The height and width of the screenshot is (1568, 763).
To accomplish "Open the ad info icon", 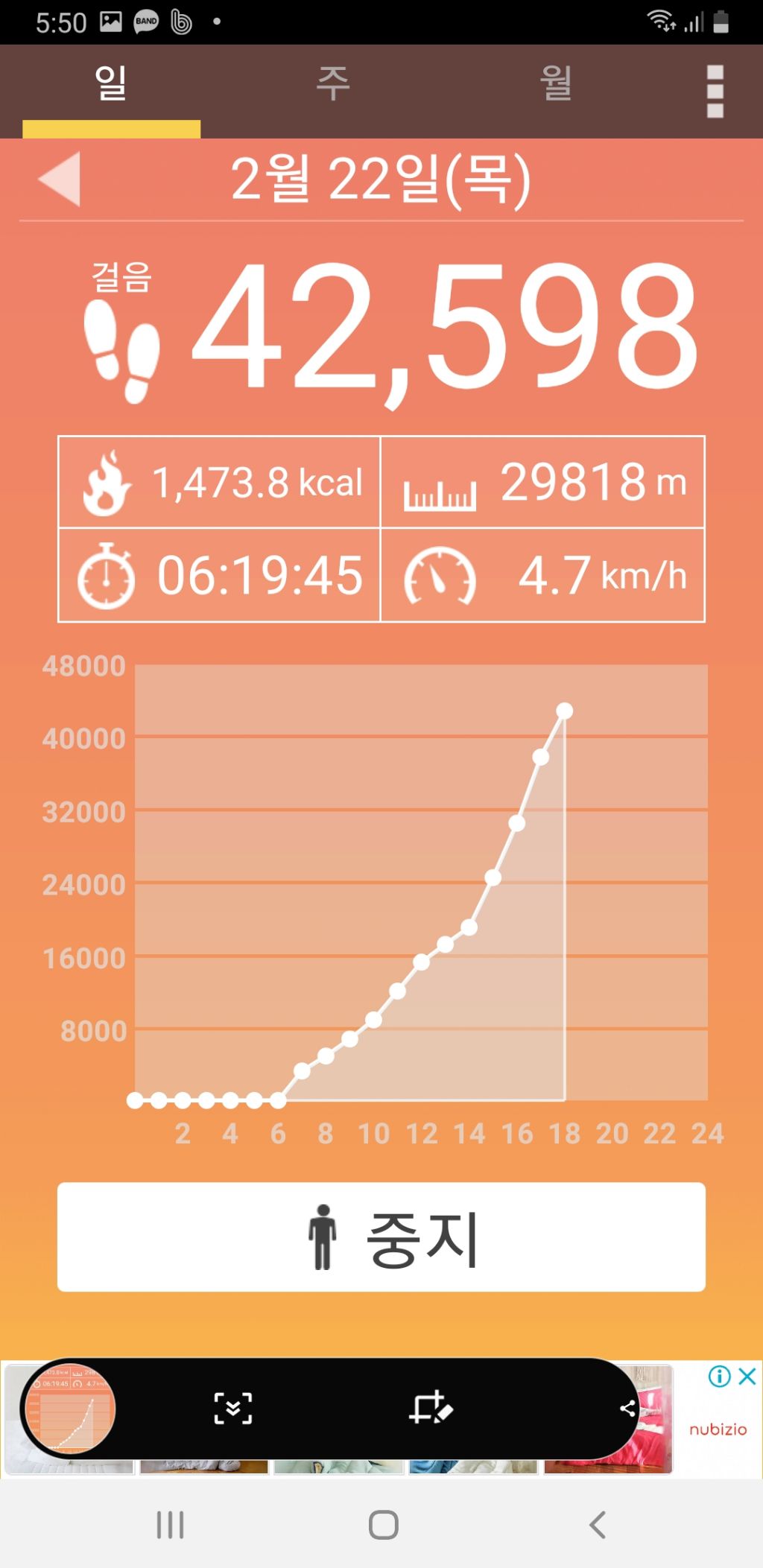I will (719, 1376).
